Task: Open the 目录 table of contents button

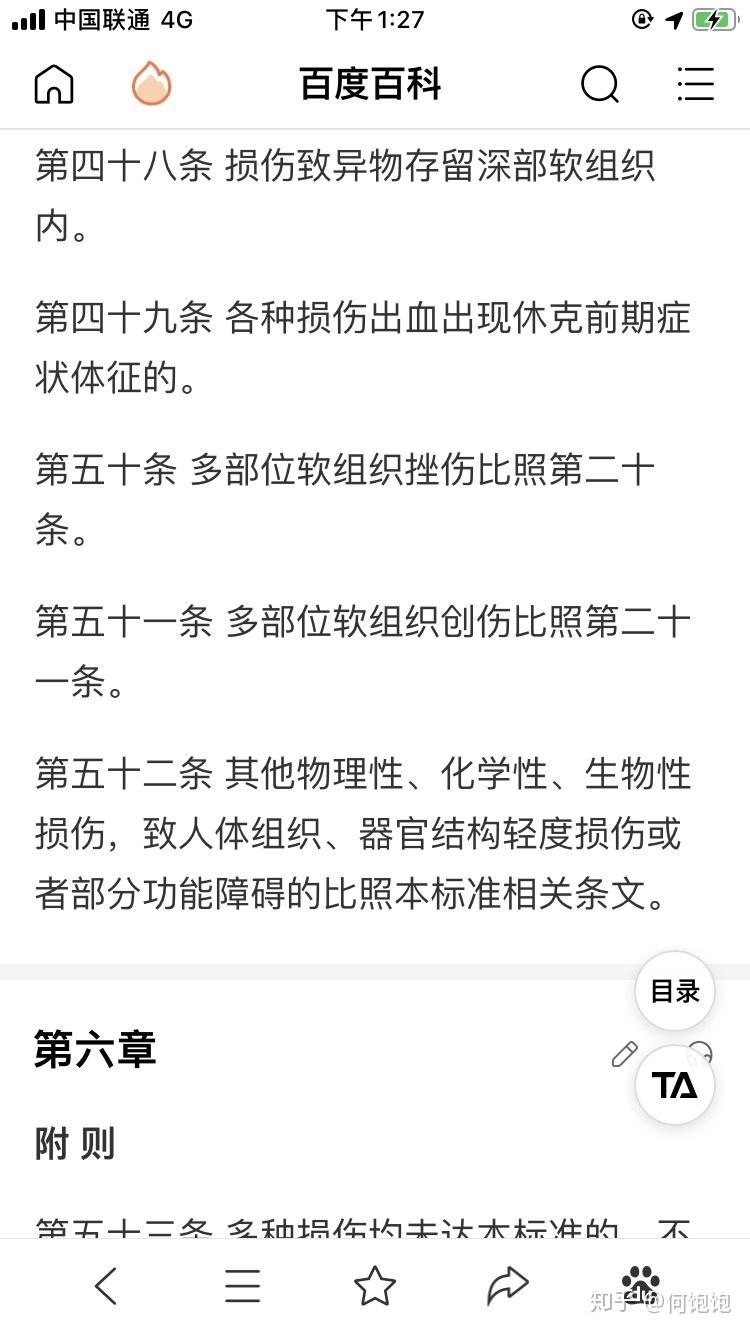Action: tap(675, 991)
